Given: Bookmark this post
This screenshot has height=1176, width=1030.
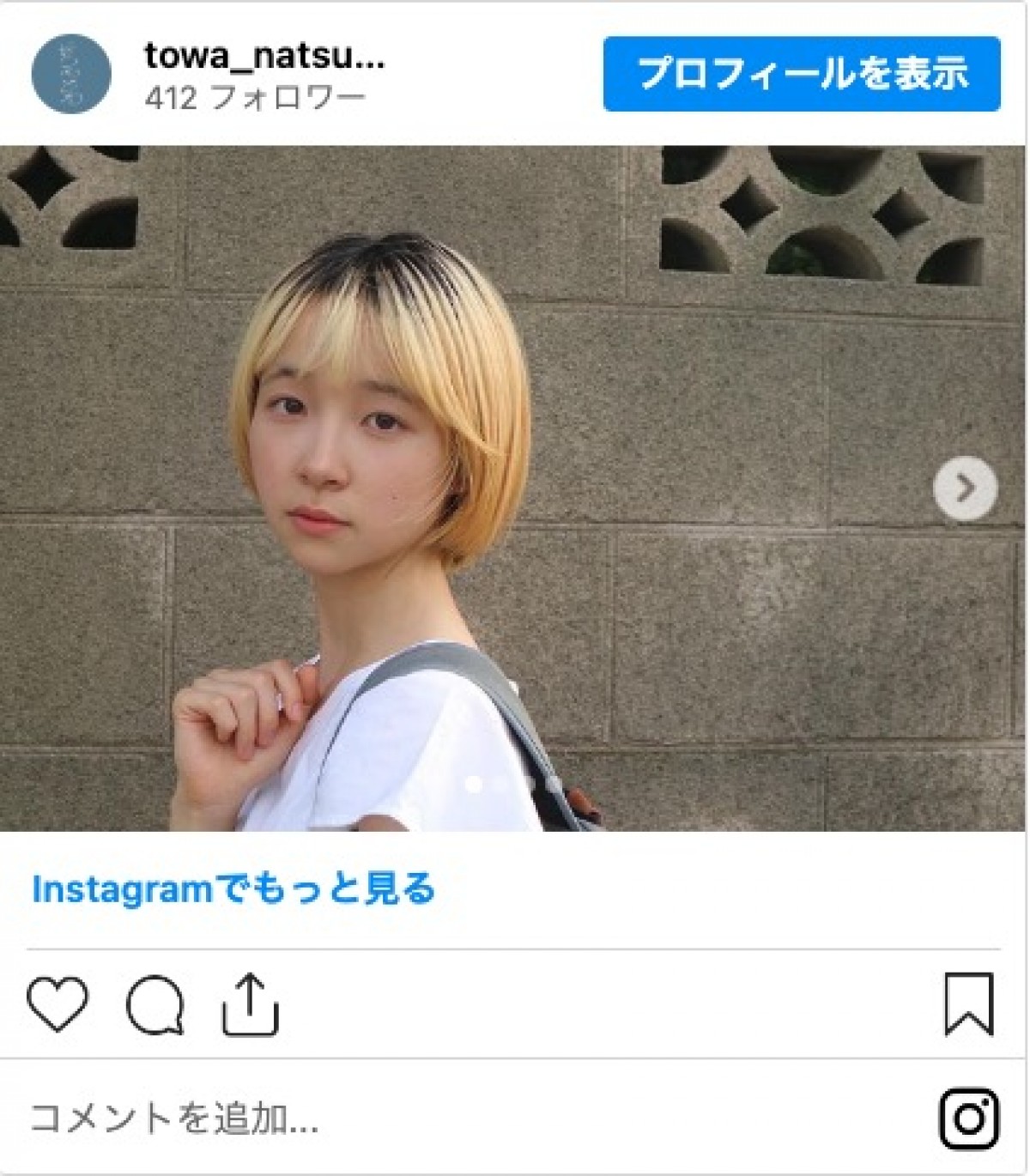Looking at the screenshot, I should [x=968, y=1003].
